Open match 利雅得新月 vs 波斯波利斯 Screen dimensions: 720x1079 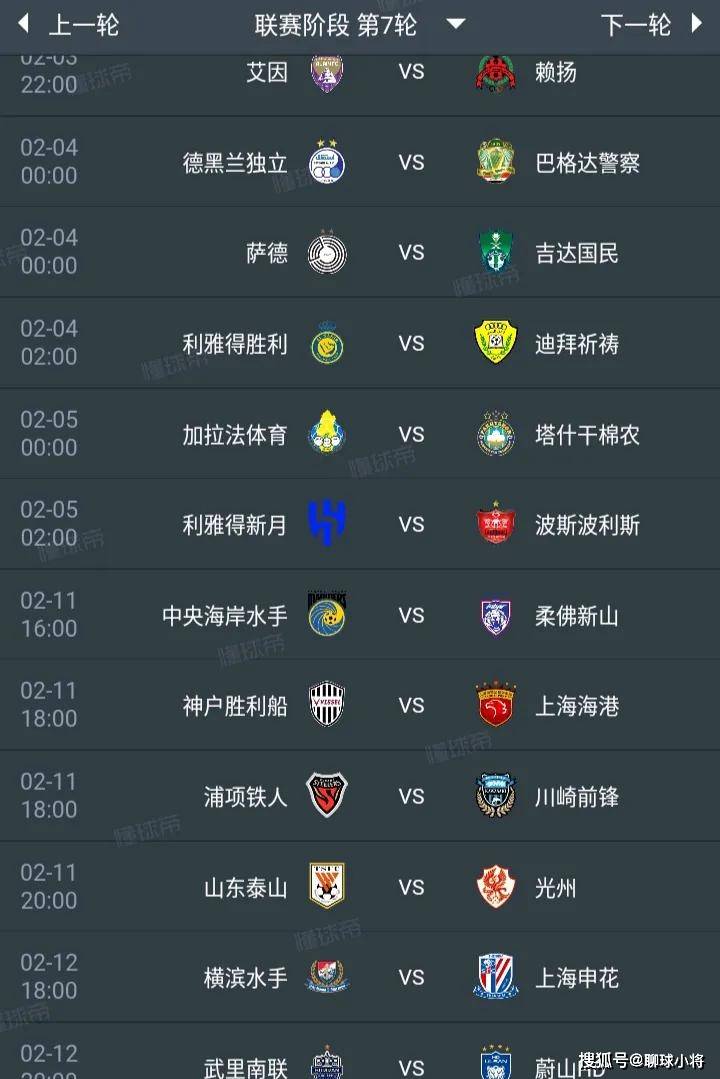click(411, 525)
